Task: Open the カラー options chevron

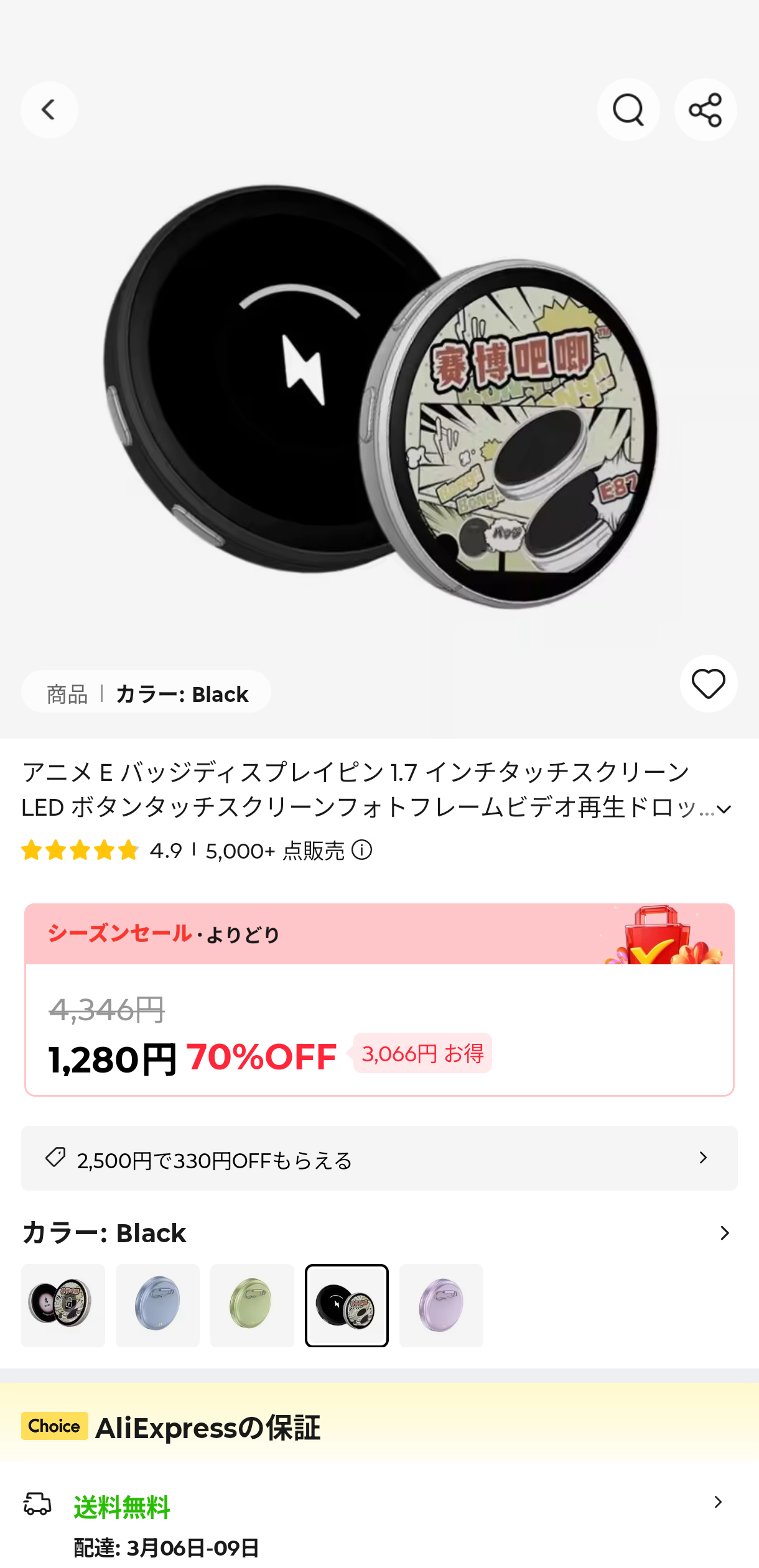Action: pos(724,1233)
